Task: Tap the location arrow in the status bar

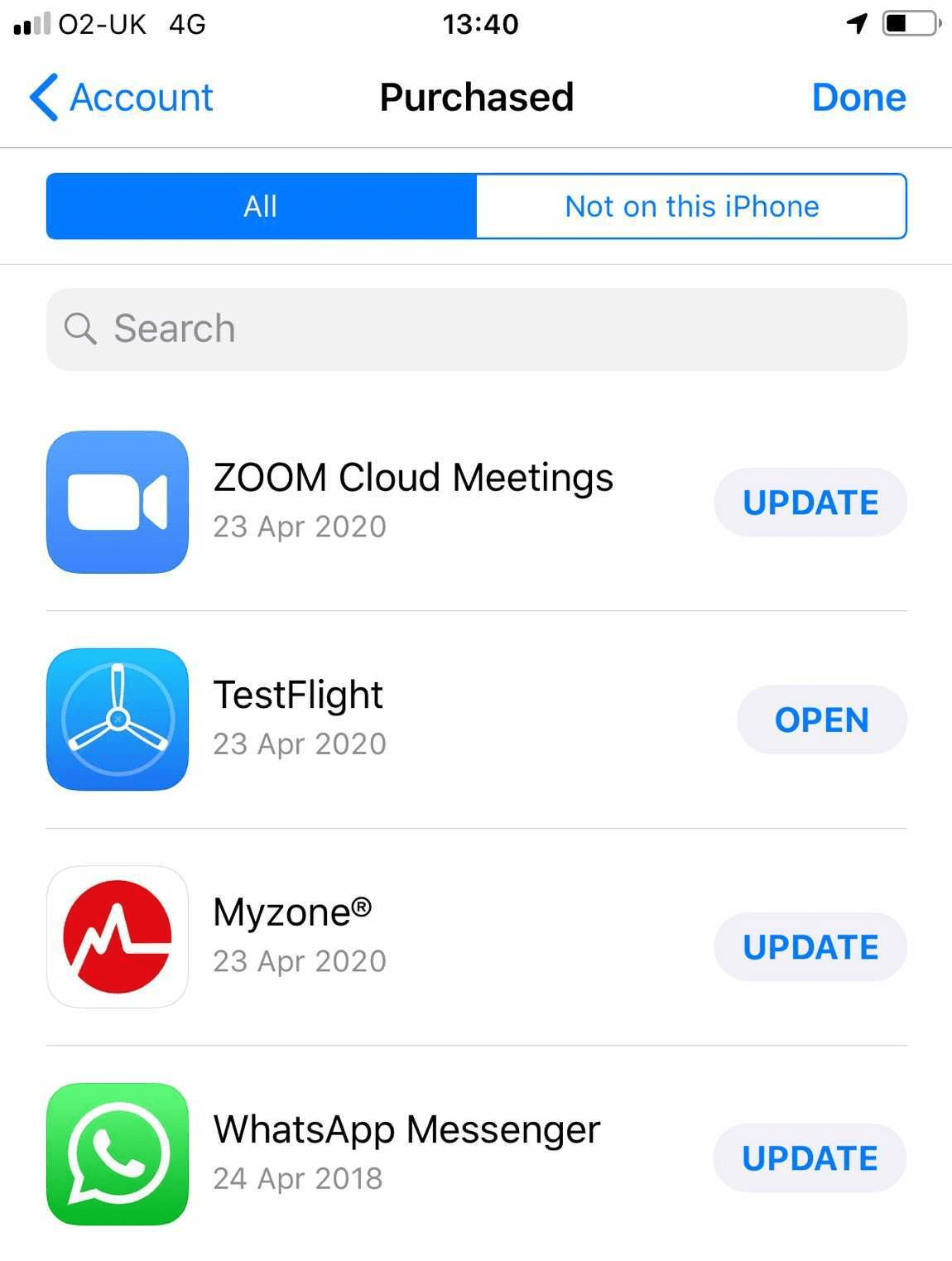Action: [x=857, y=24]
